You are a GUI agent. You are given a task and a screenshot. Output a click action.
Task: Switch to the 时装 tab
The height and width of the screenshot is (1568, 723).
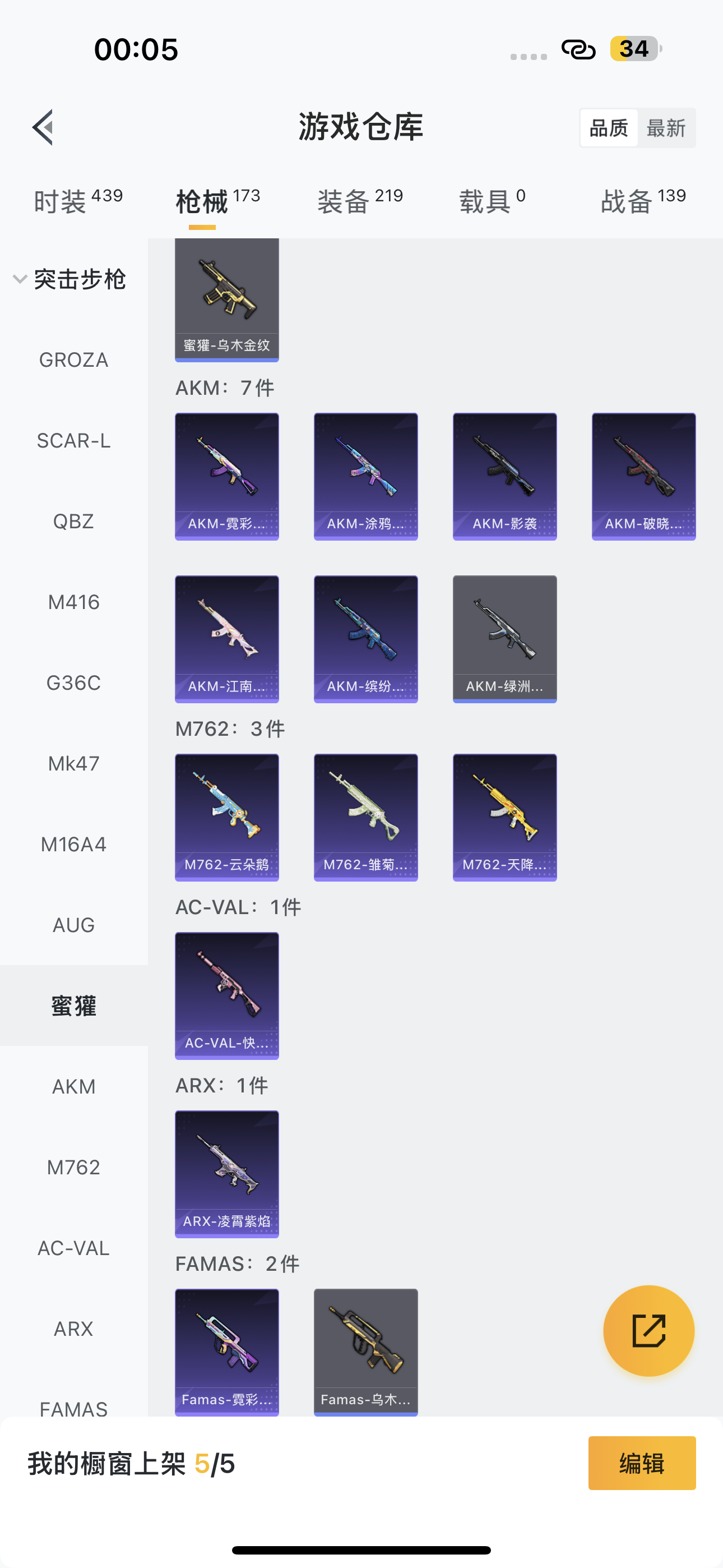pyautogui.click(x=77, y=201)
